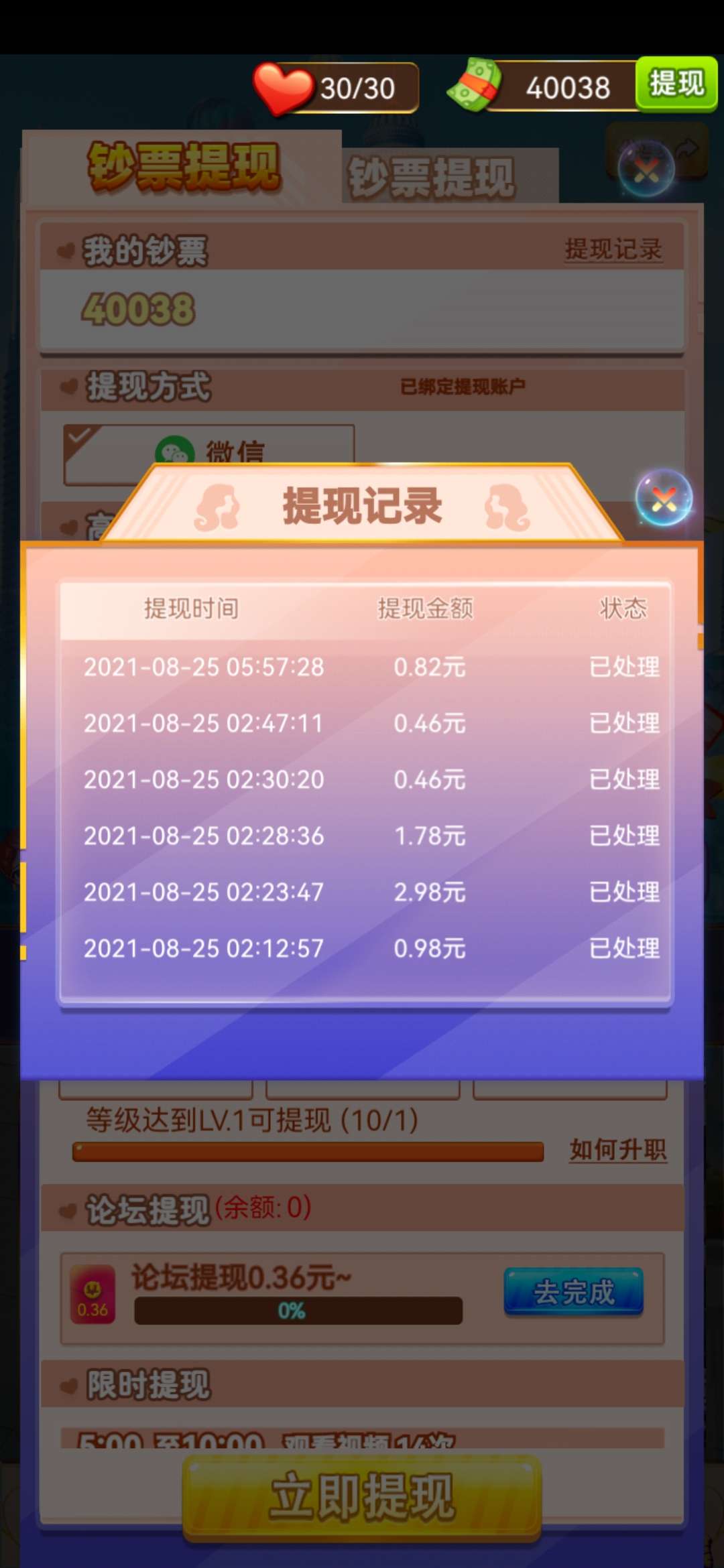
Task: Open the 提现记录 link
Action: click(x=613, y=249)
